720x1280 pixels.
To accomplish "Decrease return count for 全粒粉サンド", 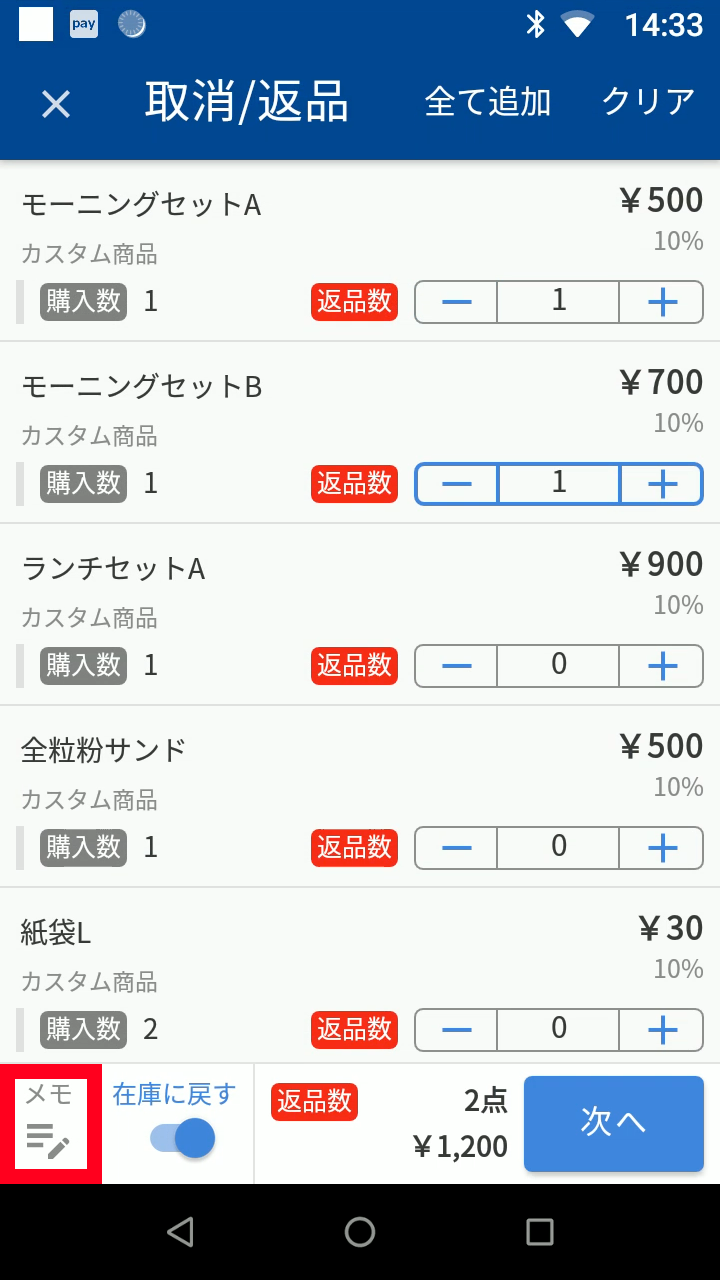I will coord(457,848).
